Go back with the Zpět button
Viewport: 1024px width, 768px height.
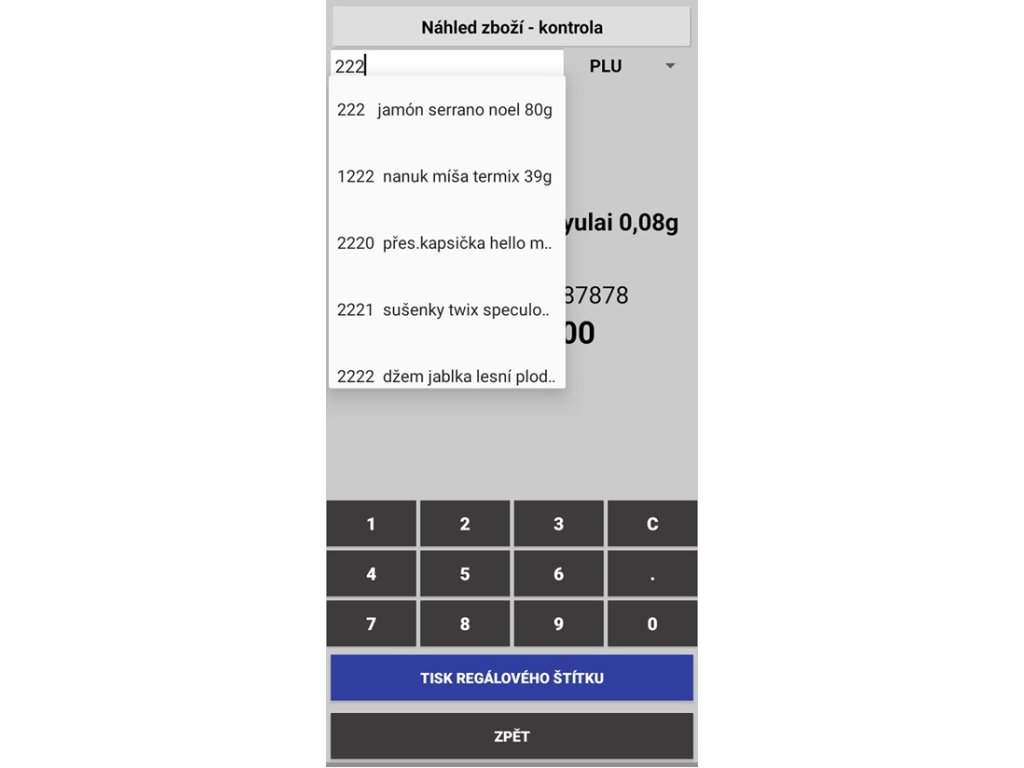(512, 736)
